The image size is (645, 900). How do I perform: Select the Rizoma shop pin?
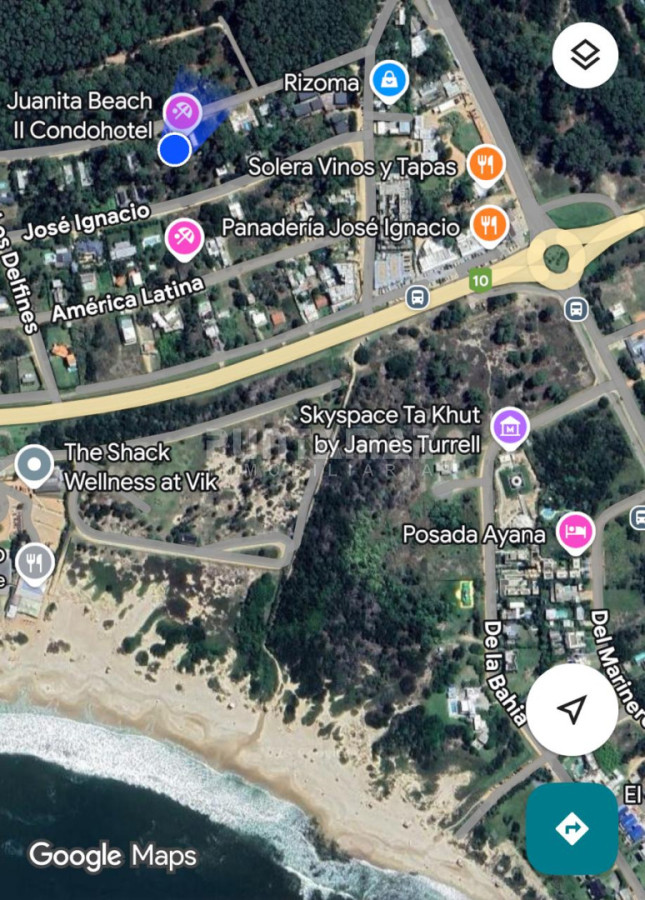click(388, 80)
